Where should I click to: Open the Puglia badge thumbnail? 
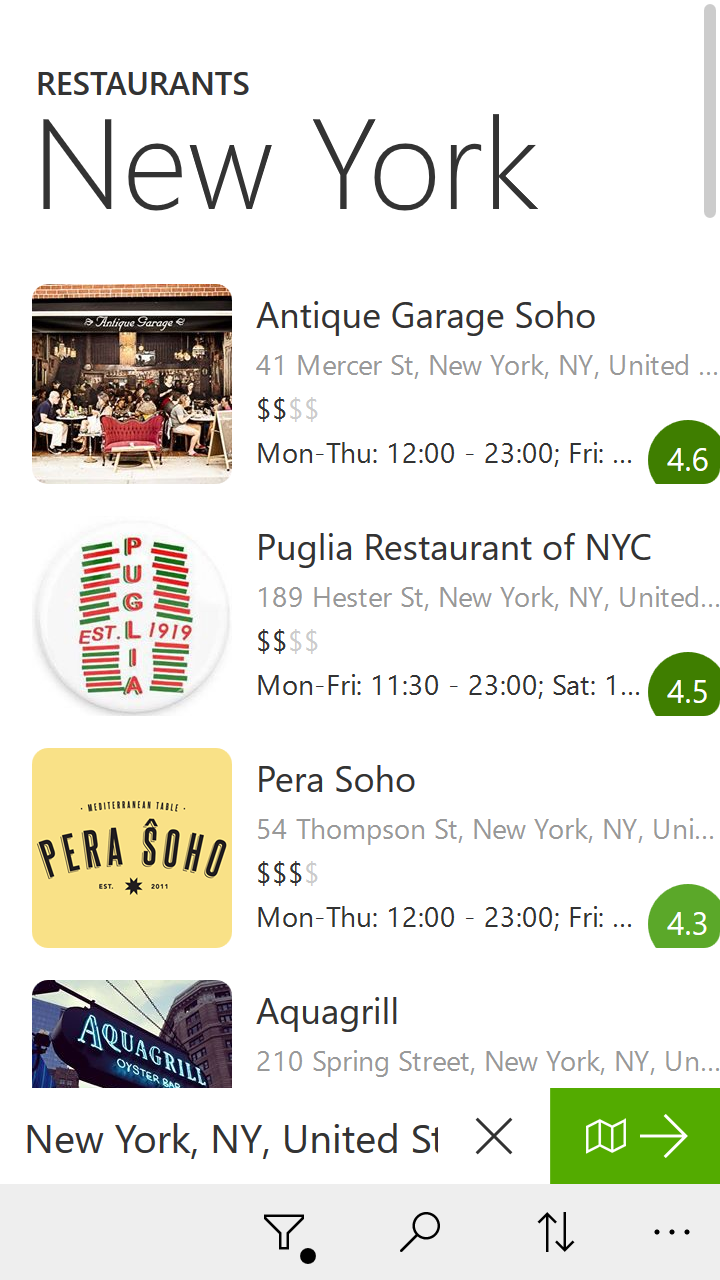(x=131, y=616)
